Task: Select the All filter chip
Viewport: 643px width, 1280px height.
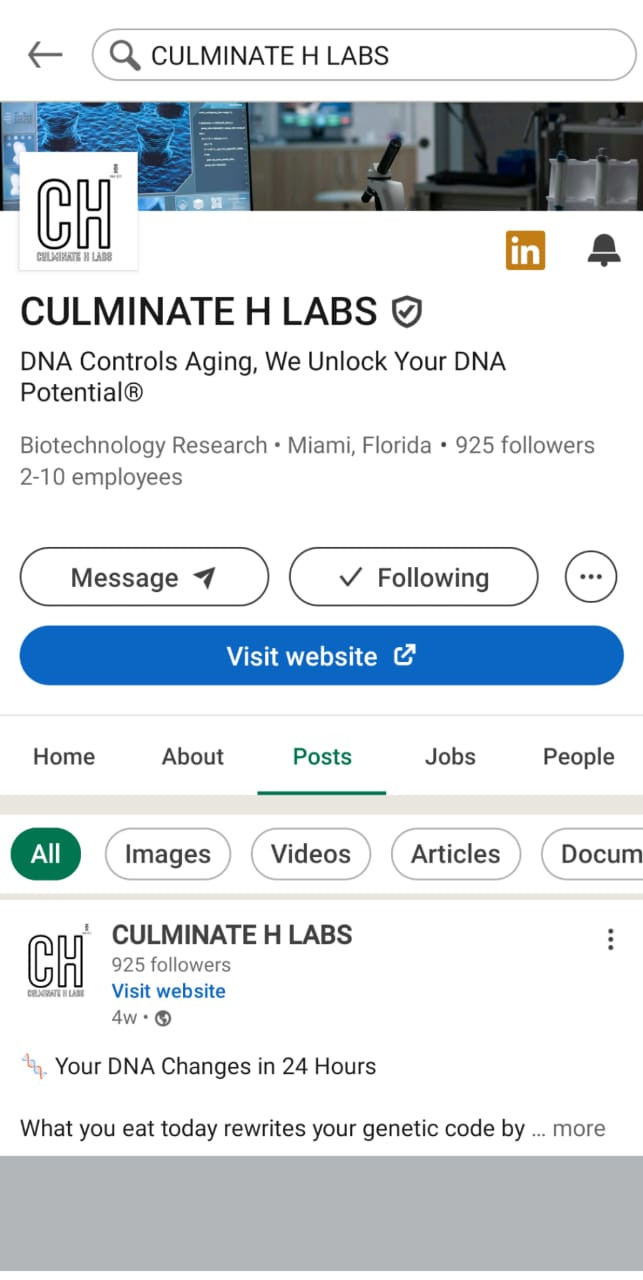Action: pos(46,854)
